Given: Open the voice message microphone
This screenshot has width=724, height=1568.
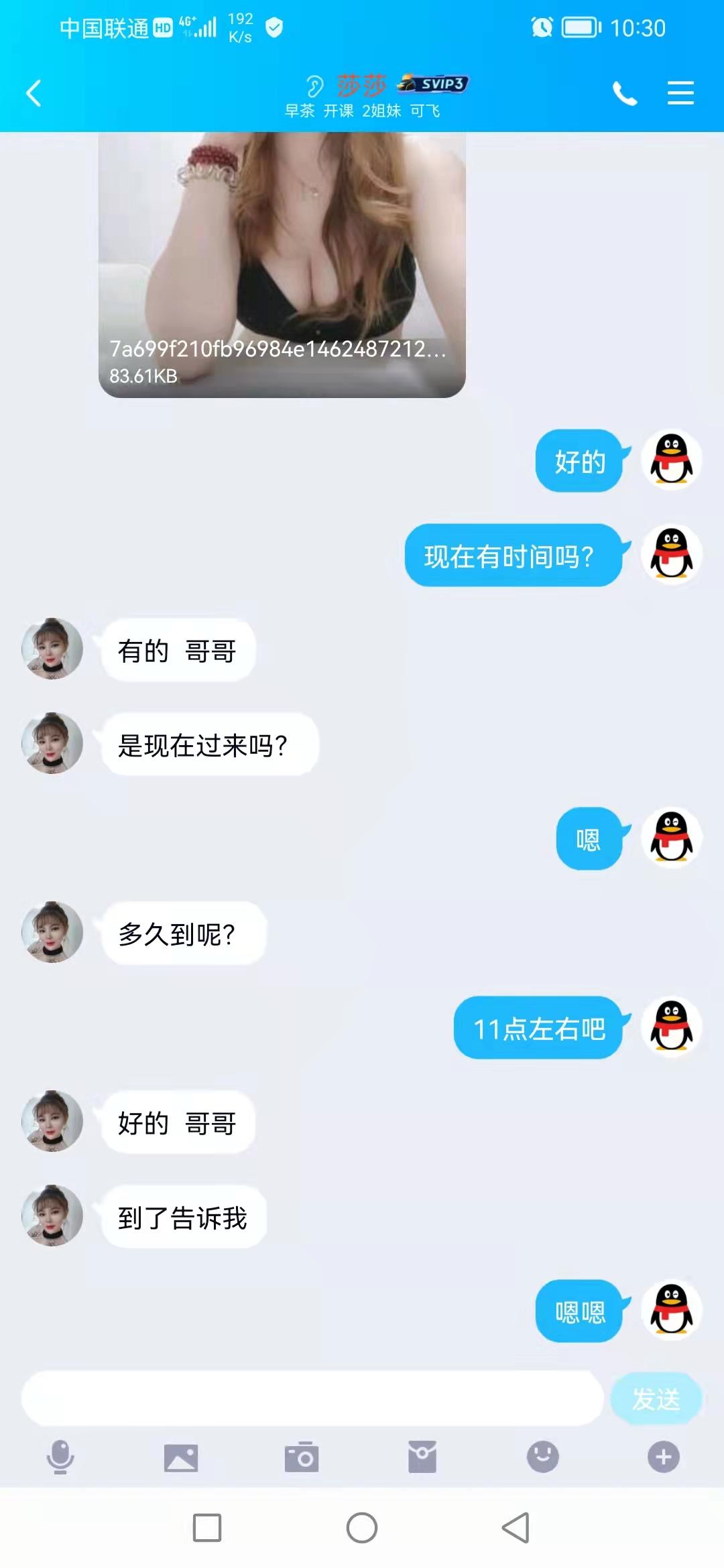Looking at the screenshot, I should click(60, 1457).
